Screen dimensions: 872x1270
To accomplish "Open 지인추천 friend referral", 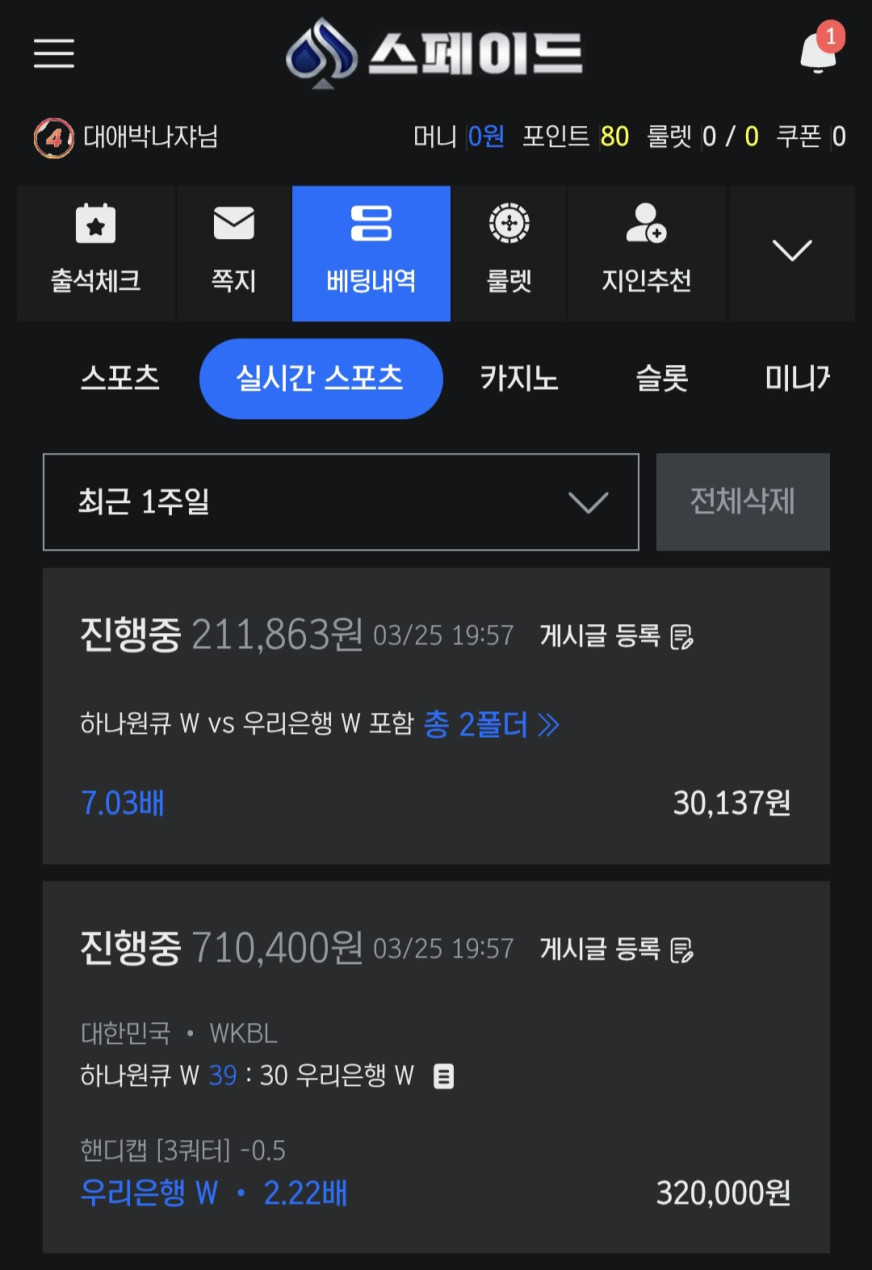I will 646,253.
